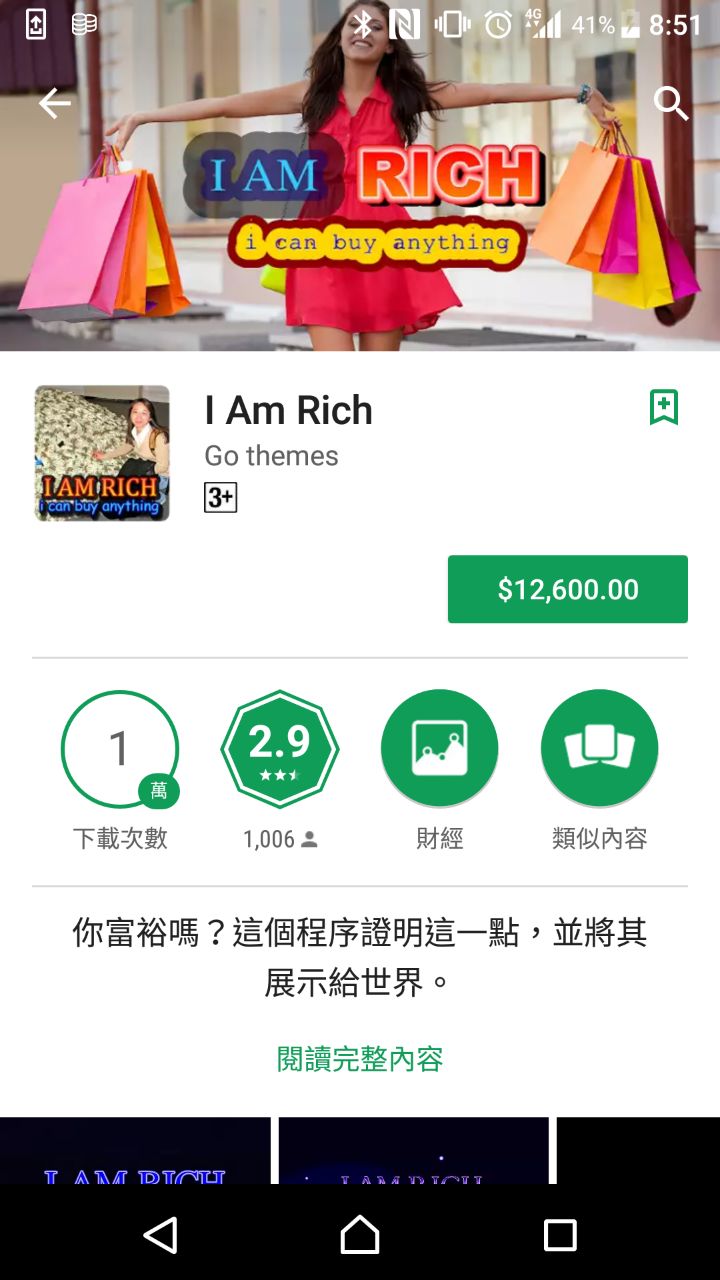Image resolution: width=720 pixels, height=1280 pixels.
Task: Open recent apps from navigation bar
Action: tap(559, 1235)
